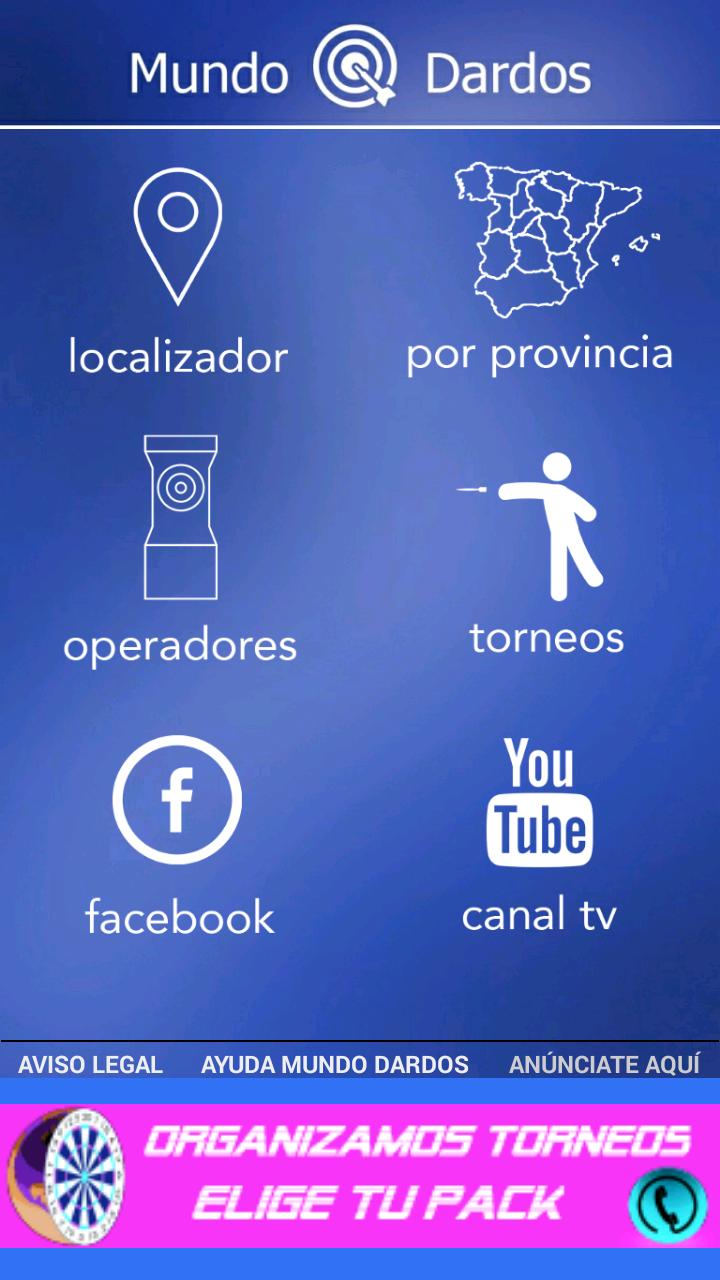Select the localizador label text
The height and width of the screenshot is (1280, 720).
[178, 355]
